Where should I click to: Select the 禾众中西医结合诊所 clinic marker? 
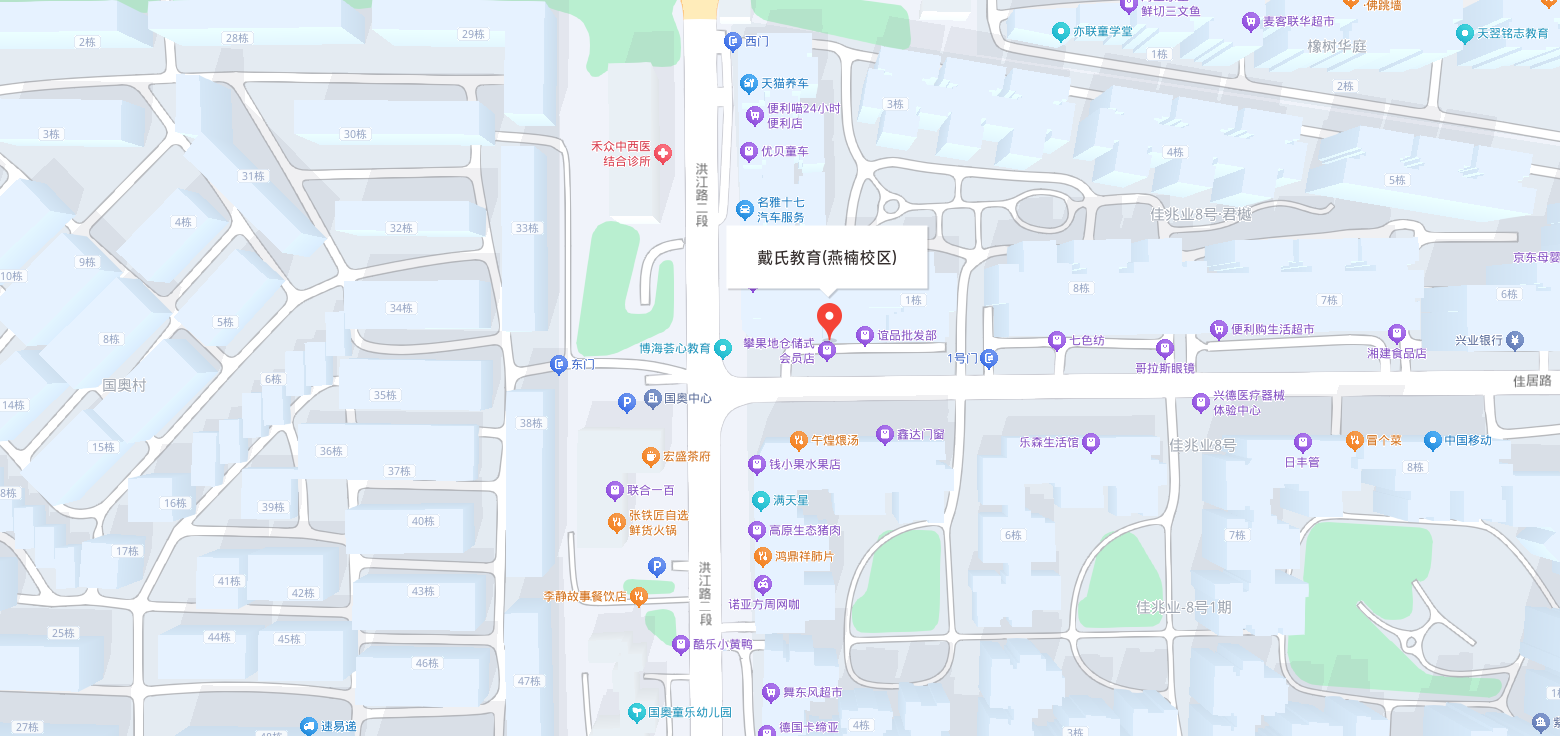pyautogui.click(x=663, y=151)
